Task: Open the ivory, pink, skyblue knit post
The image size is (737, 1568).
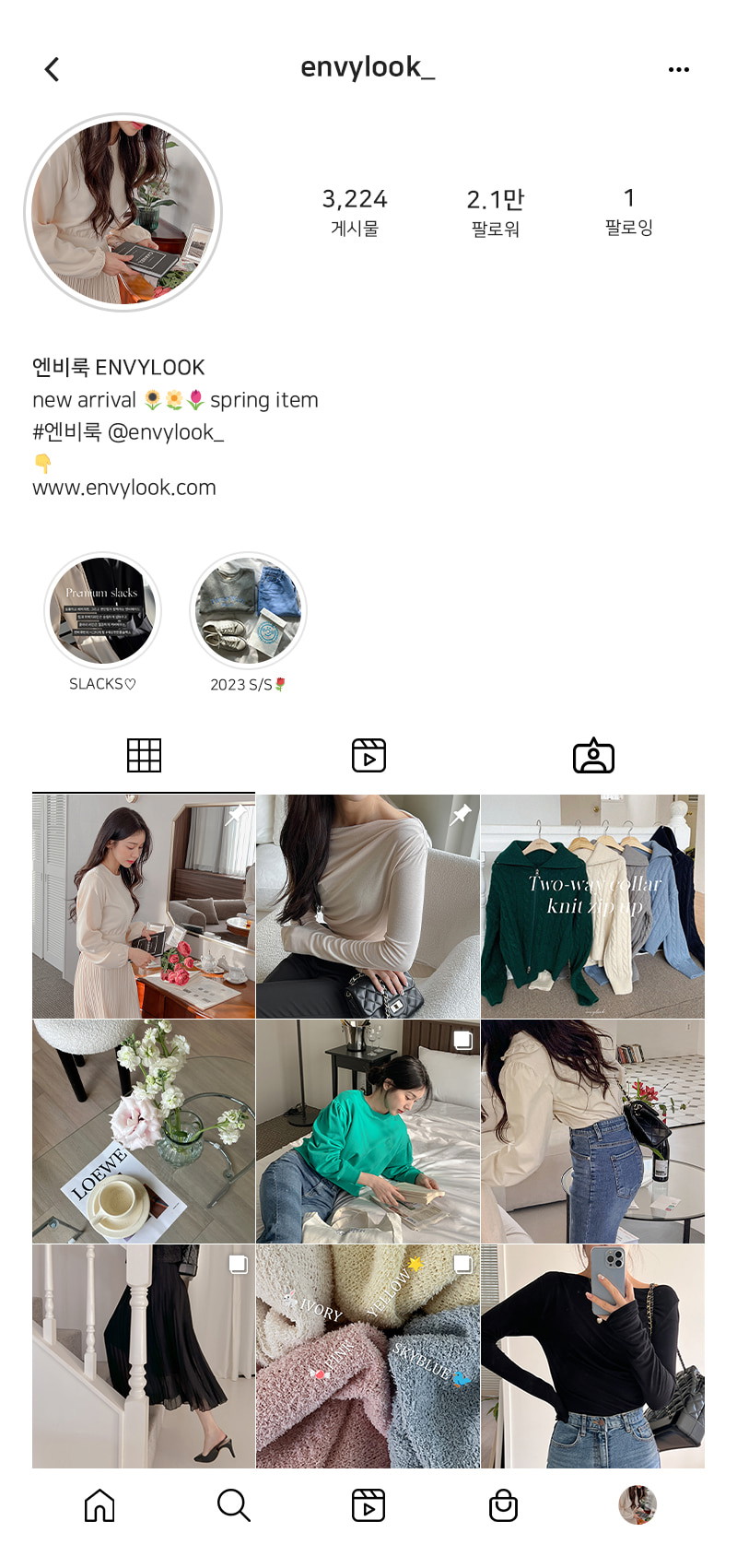Action: (368, 1356)
